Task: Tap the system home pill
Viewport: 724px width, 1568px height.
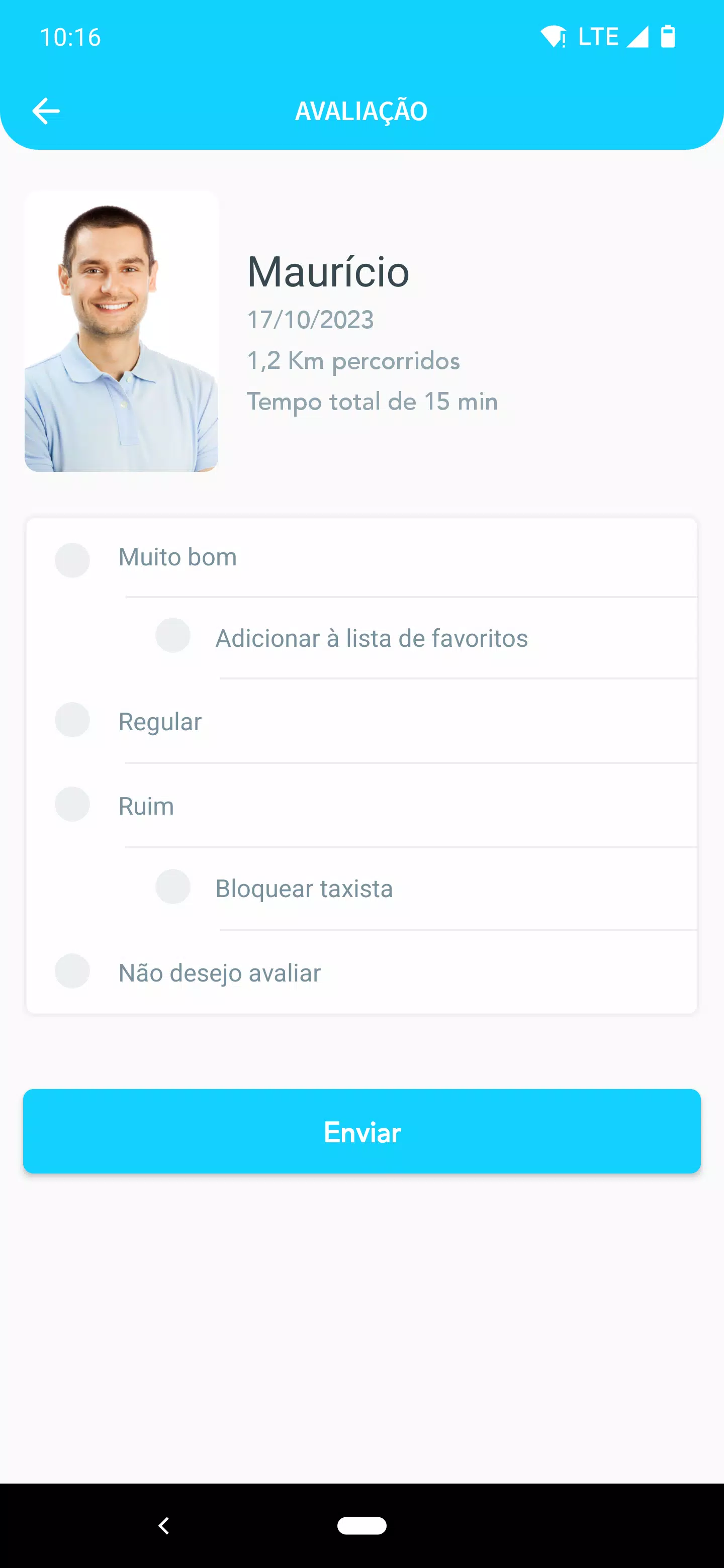Action: click(361, 1525)
